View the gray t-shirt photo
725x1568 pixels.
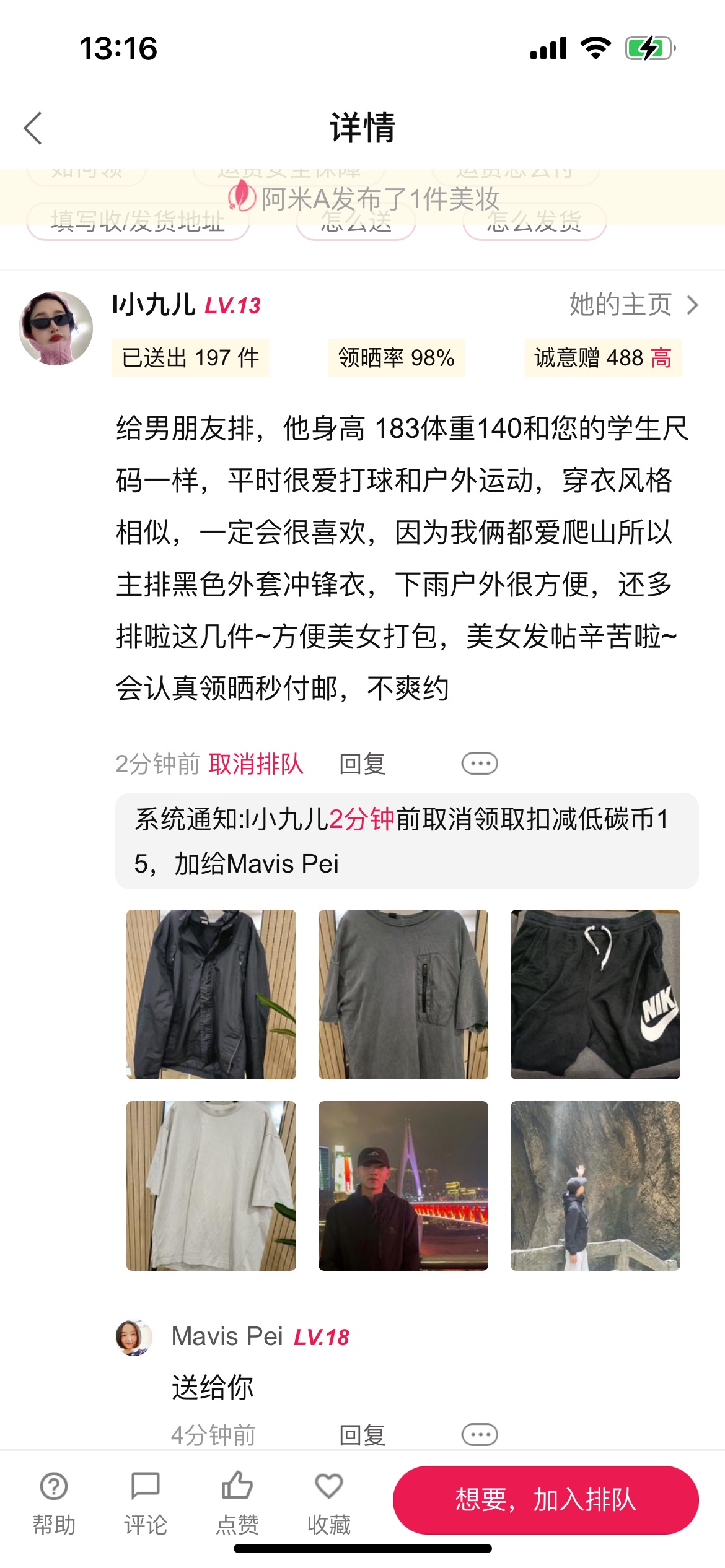coord(403,995)
